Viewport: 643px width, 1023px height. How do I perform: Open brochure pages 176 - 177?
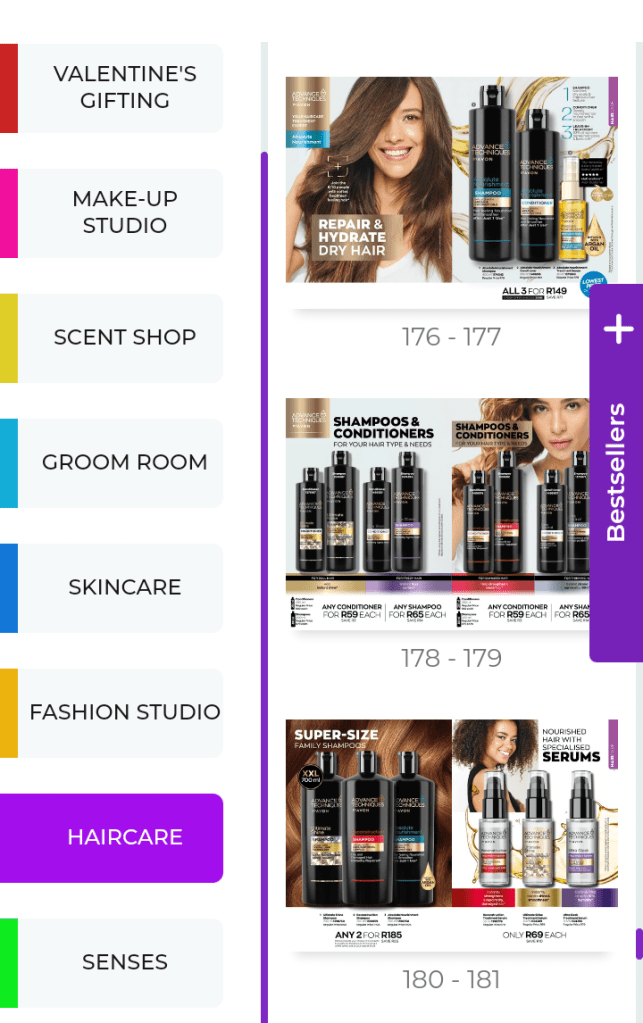click(x=451, y=190)
